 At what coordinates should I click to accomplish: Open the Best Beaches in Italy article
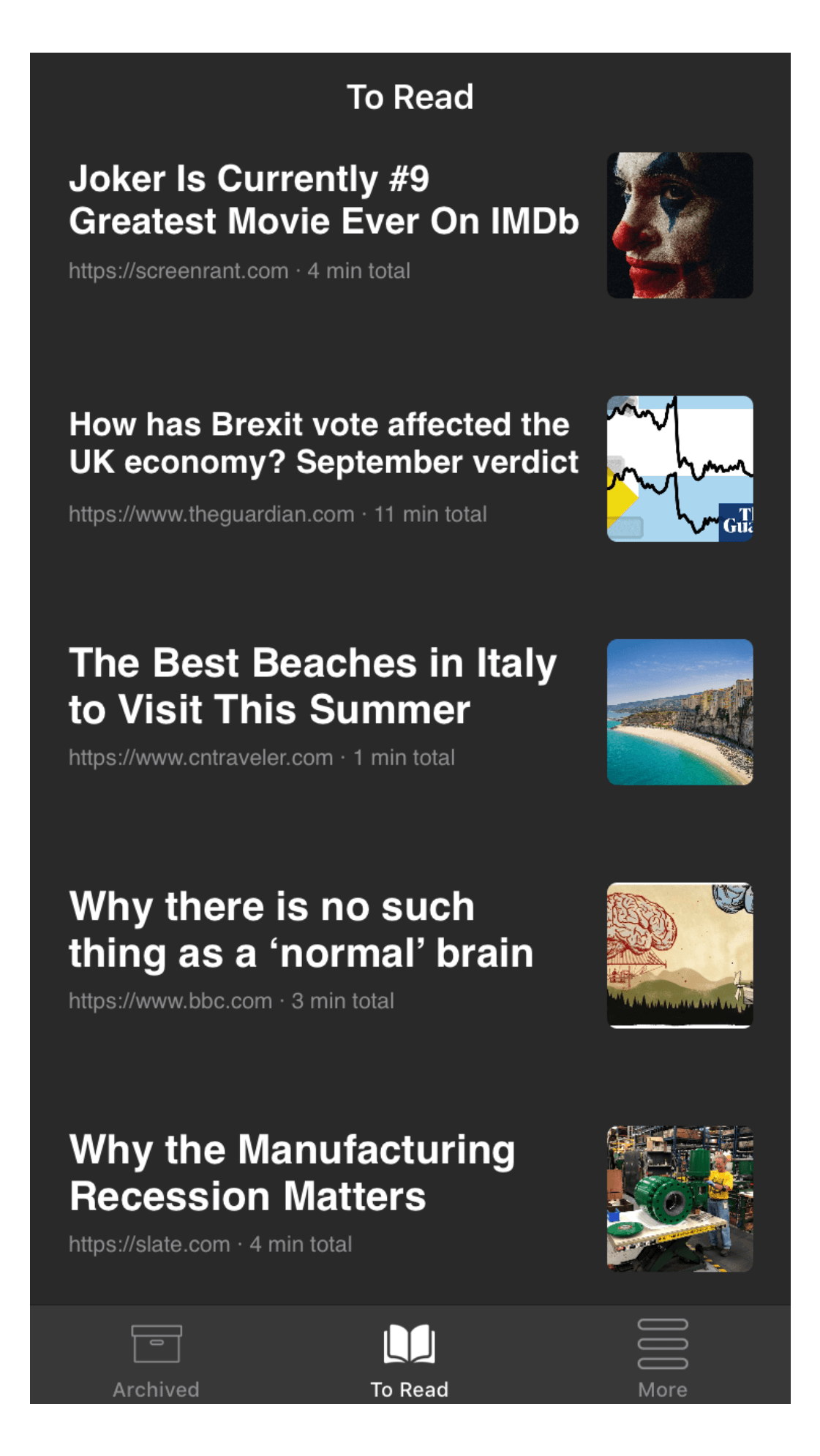[410, 712]
